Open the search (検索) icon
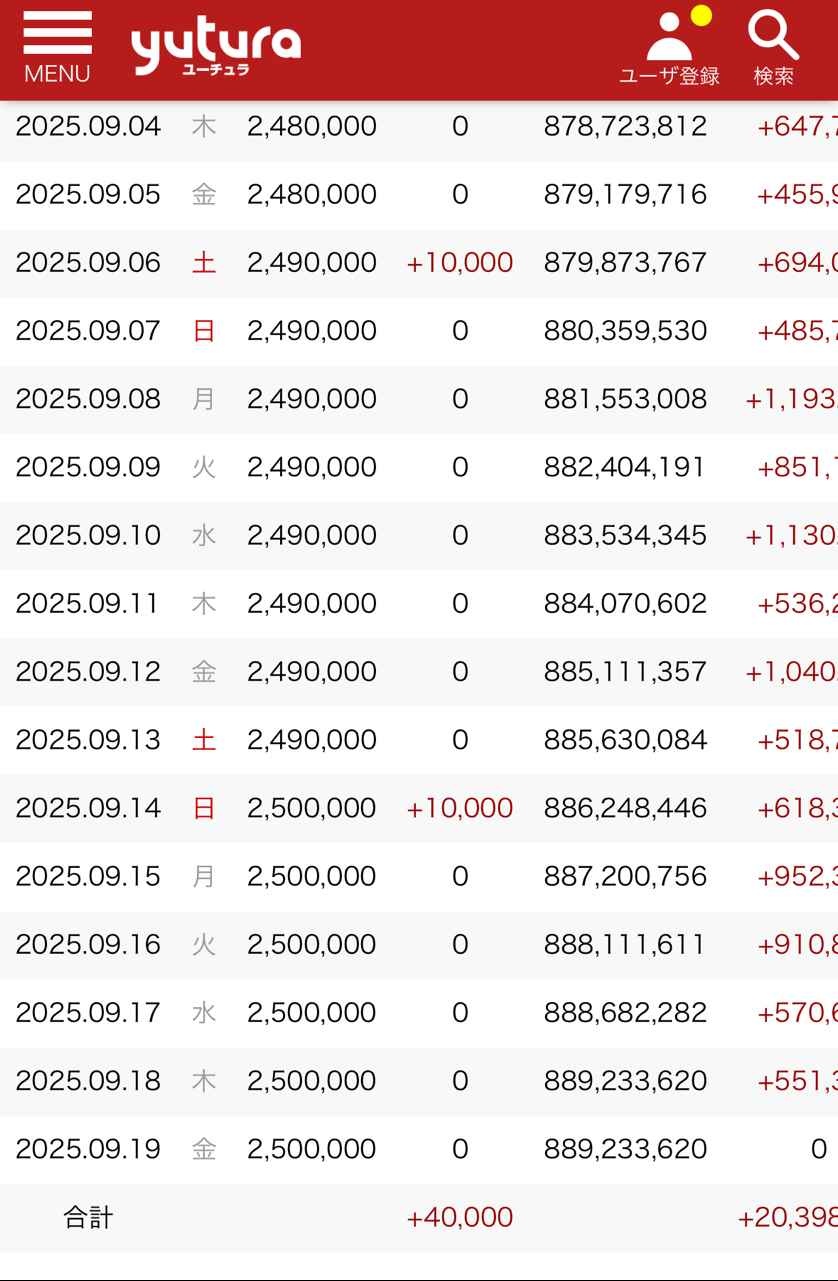 tap(773, 47)
